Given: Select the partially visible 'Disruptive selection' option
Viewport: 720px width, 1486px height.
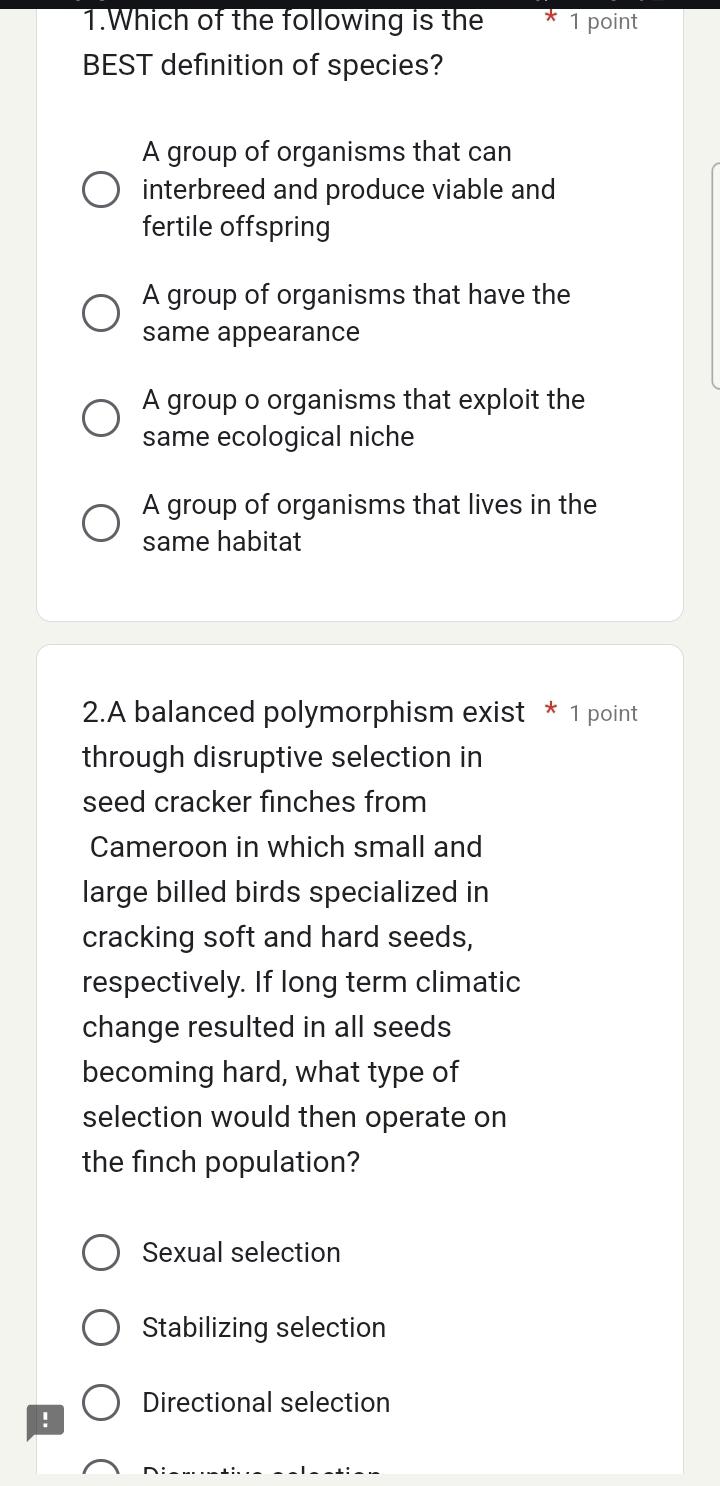Looking at the screenshot, I should [101, 1470].
